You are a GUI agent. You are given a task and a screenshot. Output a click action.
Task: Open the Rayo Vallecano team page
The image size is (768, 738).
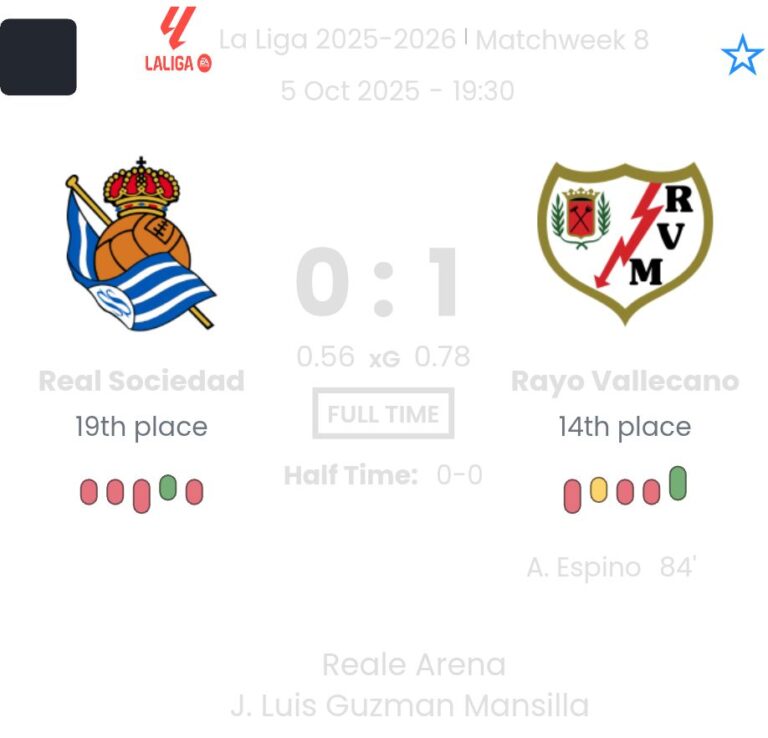coord(625,381)
